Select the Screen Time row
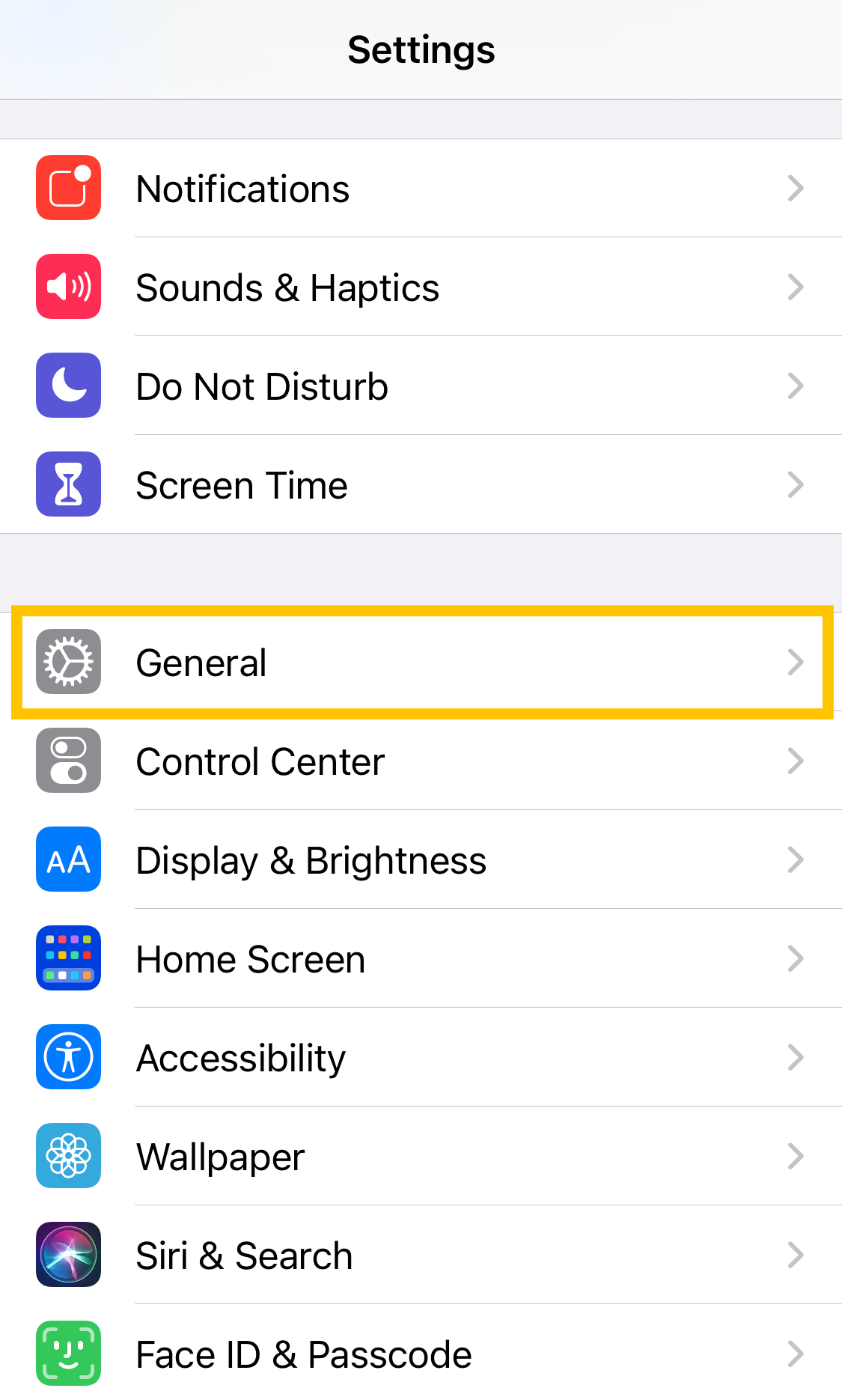The image size is (842, 1400). pos(421,485)
